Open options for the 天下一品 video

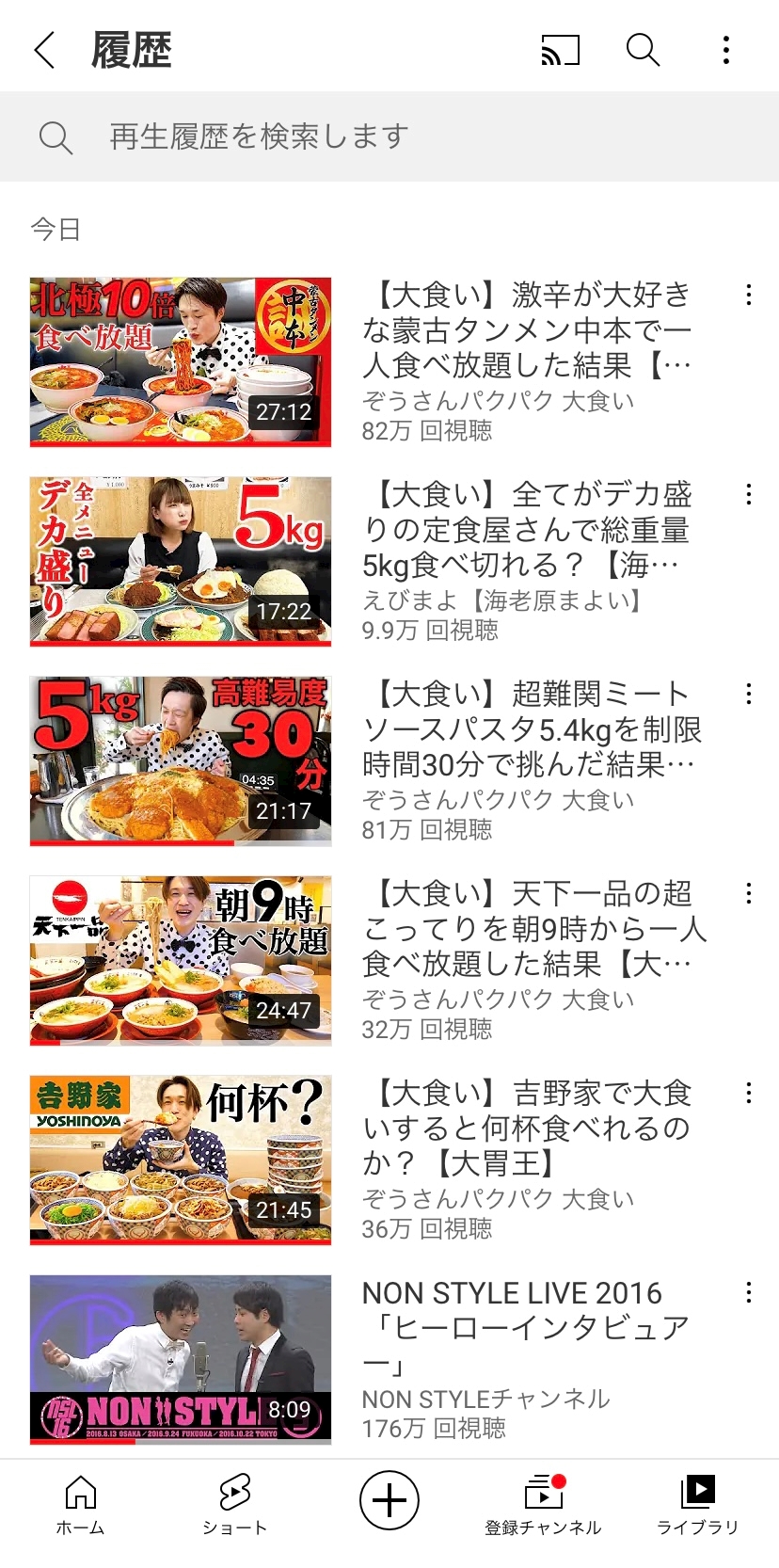(749, 893)
